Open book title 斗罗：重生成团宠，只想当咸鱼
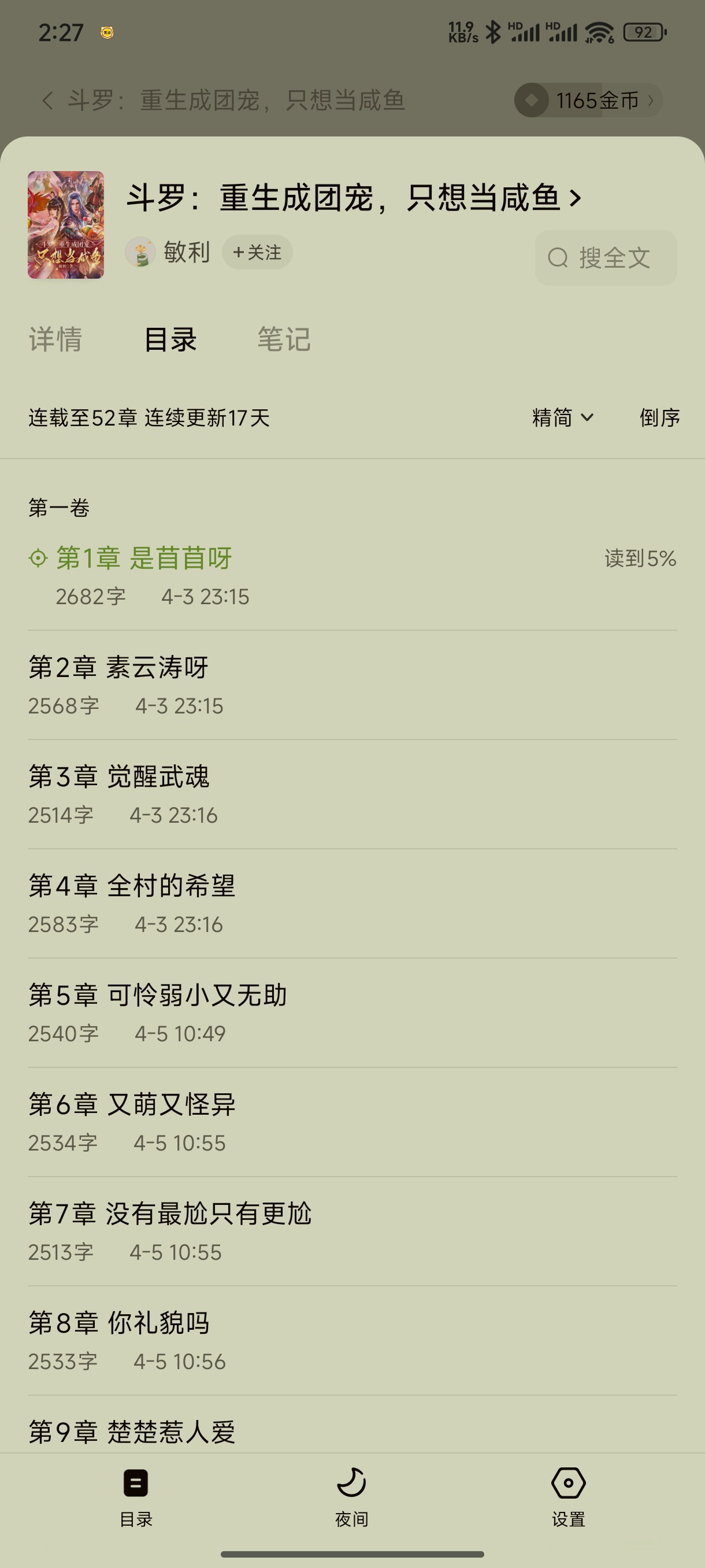Image resolution: width=705 pixels, height=1568 pixels. click(354, 198)
